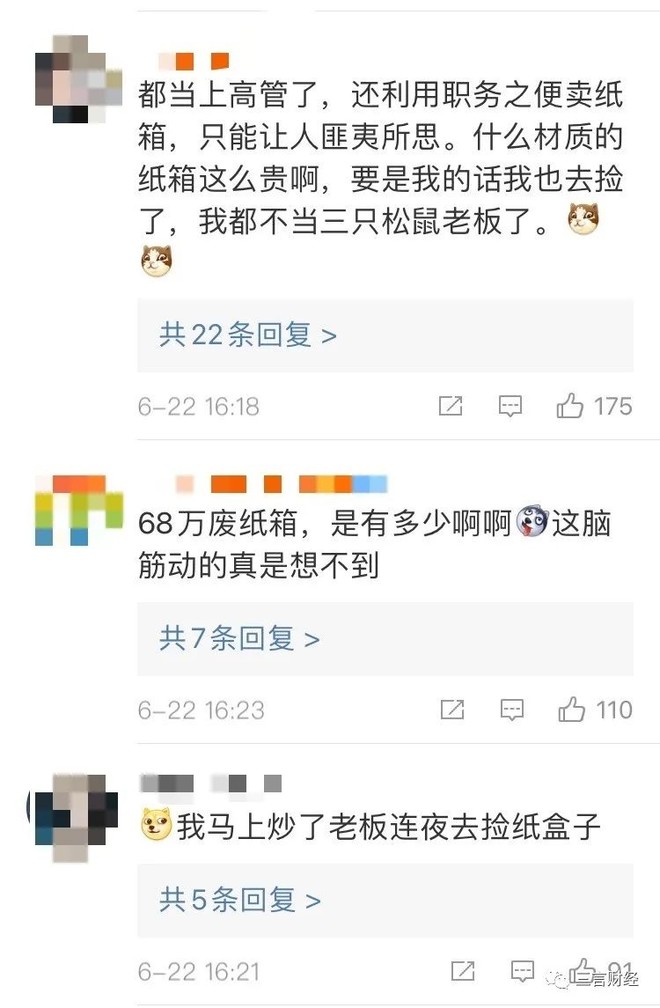Viewport: 660px width, 1008px height.
Task: Reply to the 68万废纸箱 comment
Action: point(512,710)
